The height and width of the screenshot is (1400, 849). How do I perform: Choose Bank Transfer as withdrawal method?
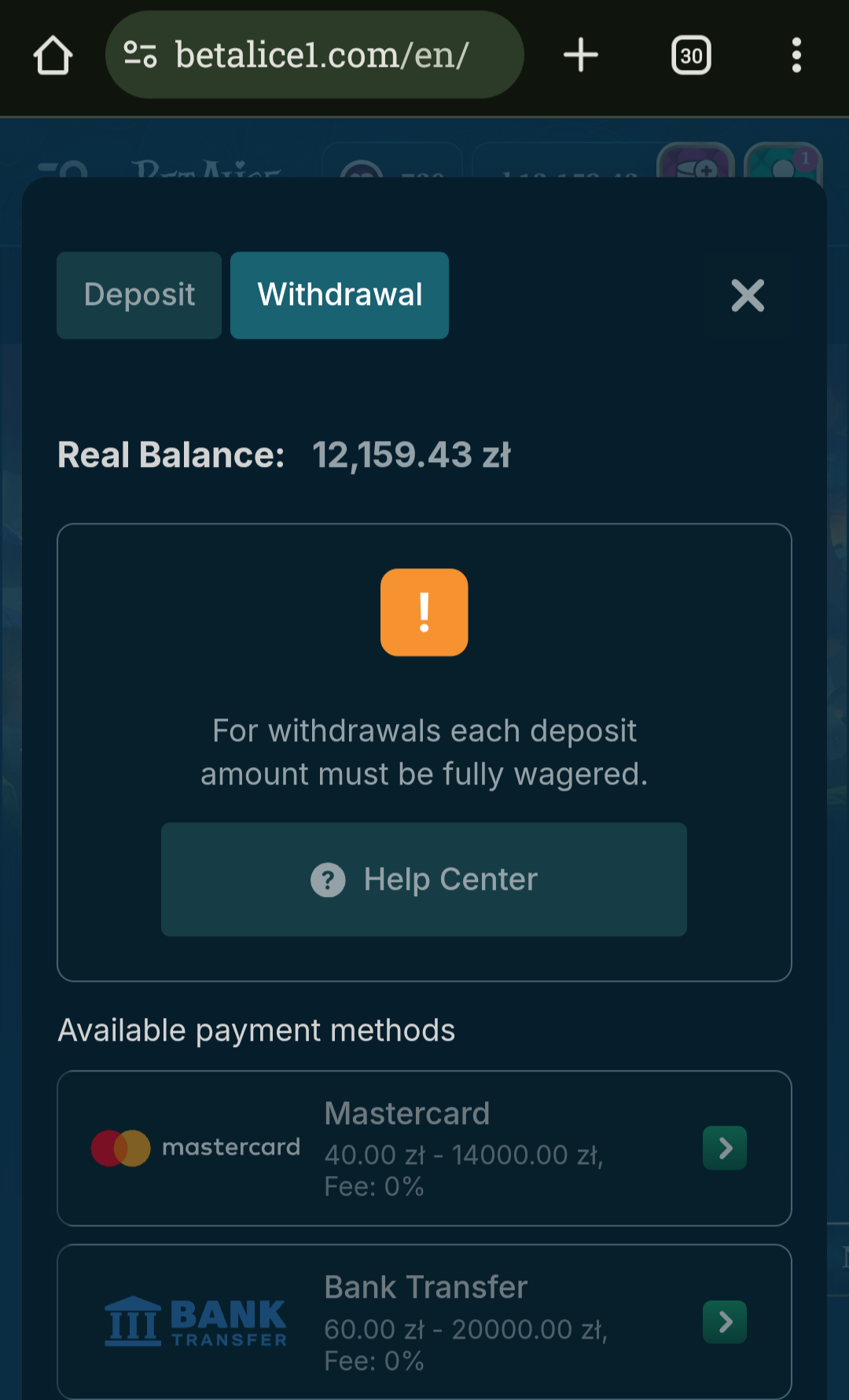pyautogui.click(x=724, y=1321)
